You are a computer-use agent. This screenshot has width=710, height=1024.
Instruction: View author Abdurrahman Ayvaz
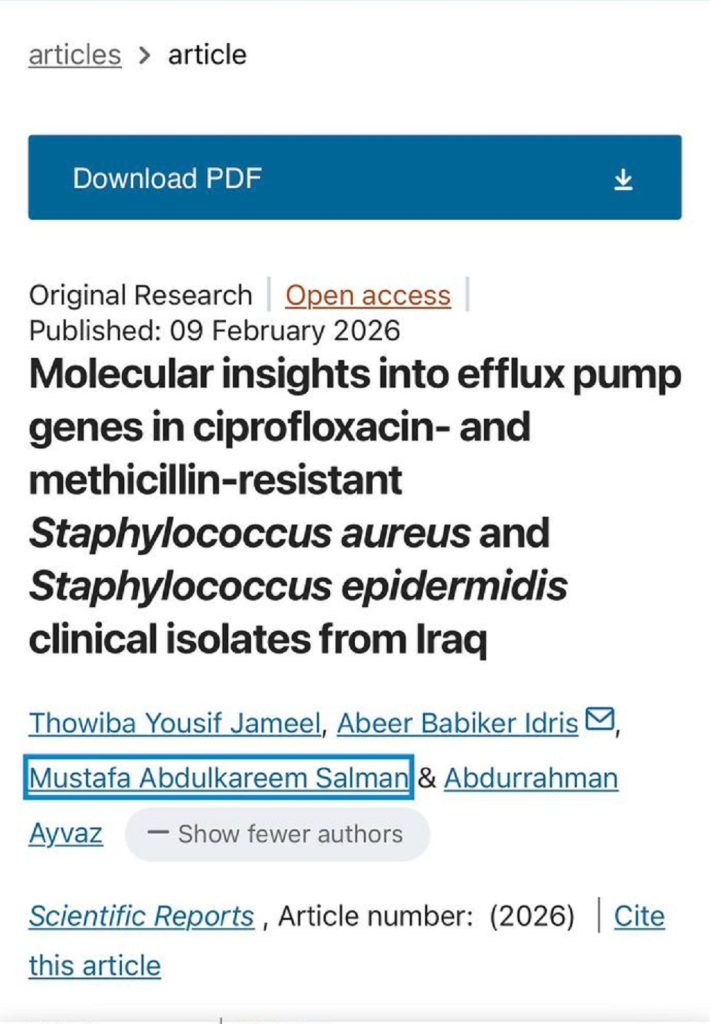coord(530,778)
